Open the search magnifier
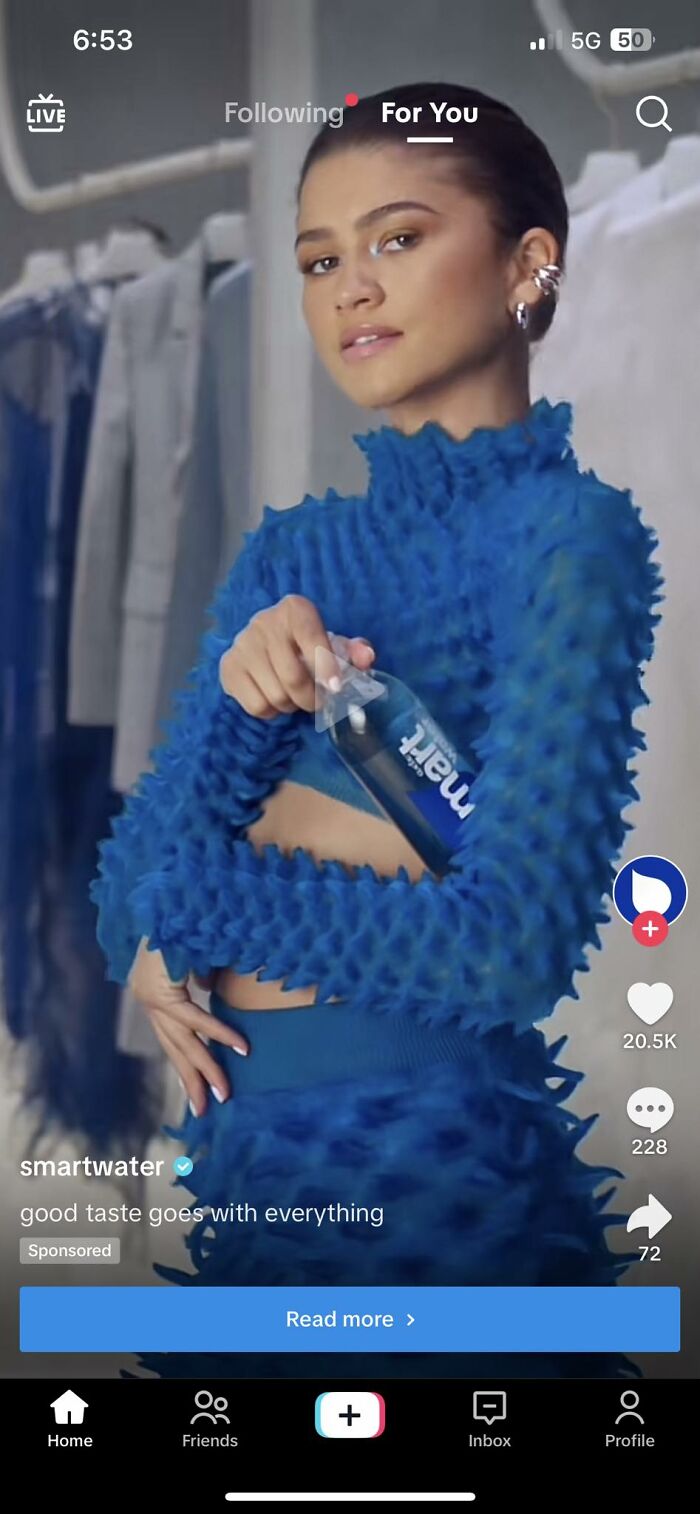The height and width of the screenshot is (1514, 700). pyautogui.click(x=653, y=113)
